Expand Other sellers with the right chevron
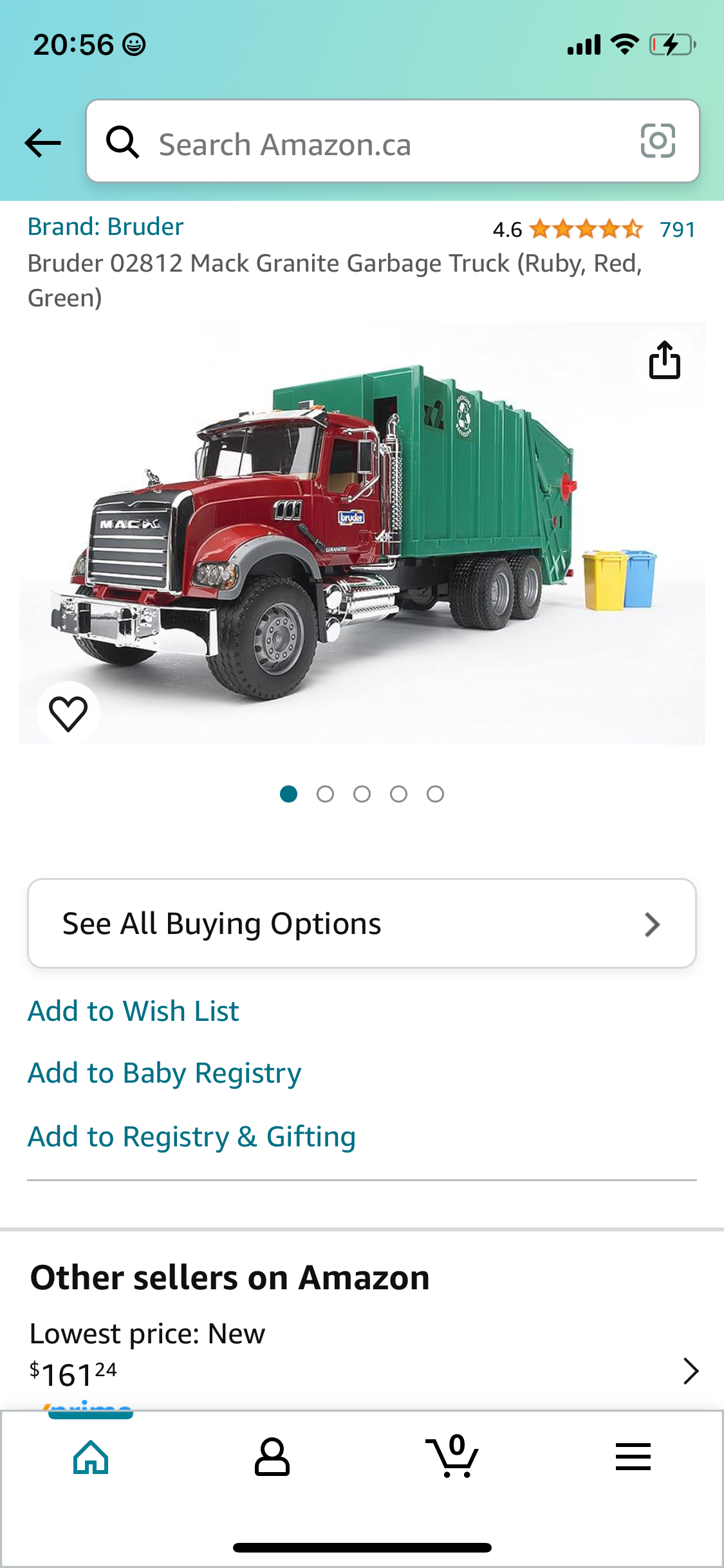724x1568 pixels. pos(692,1371)
